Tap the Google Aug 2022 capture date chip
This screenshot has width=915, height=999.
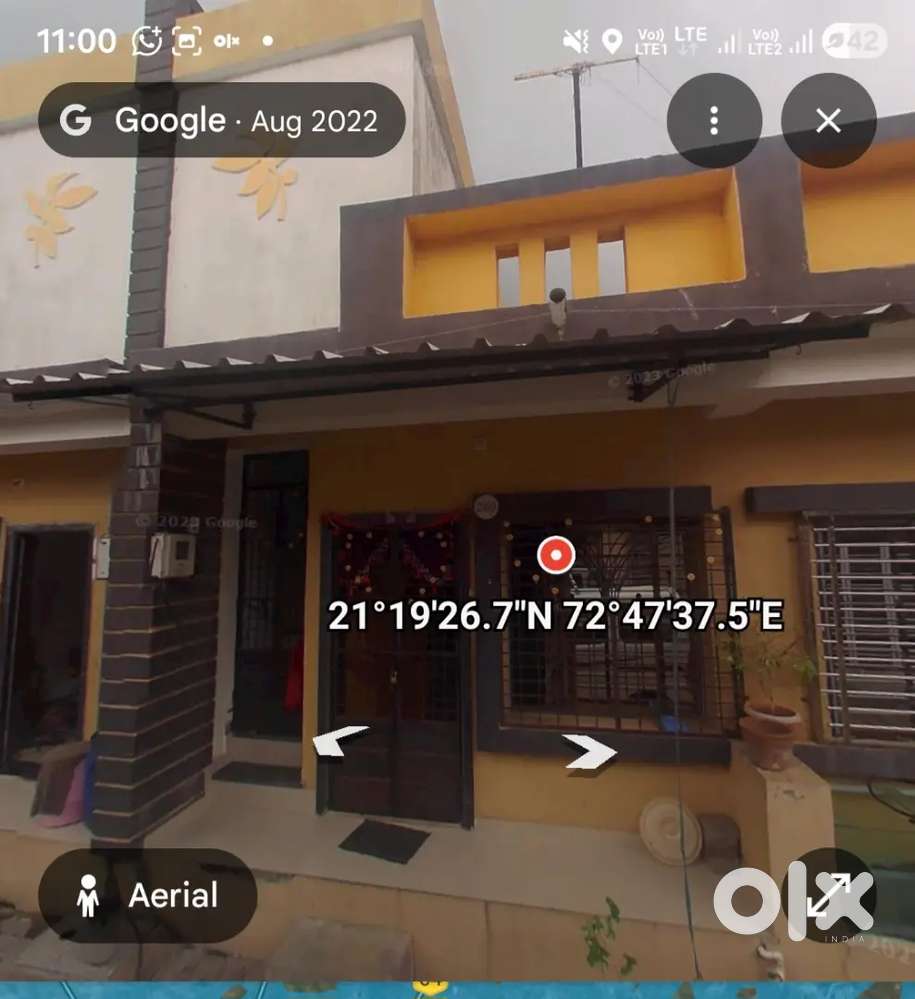click(x=221, y=121)
